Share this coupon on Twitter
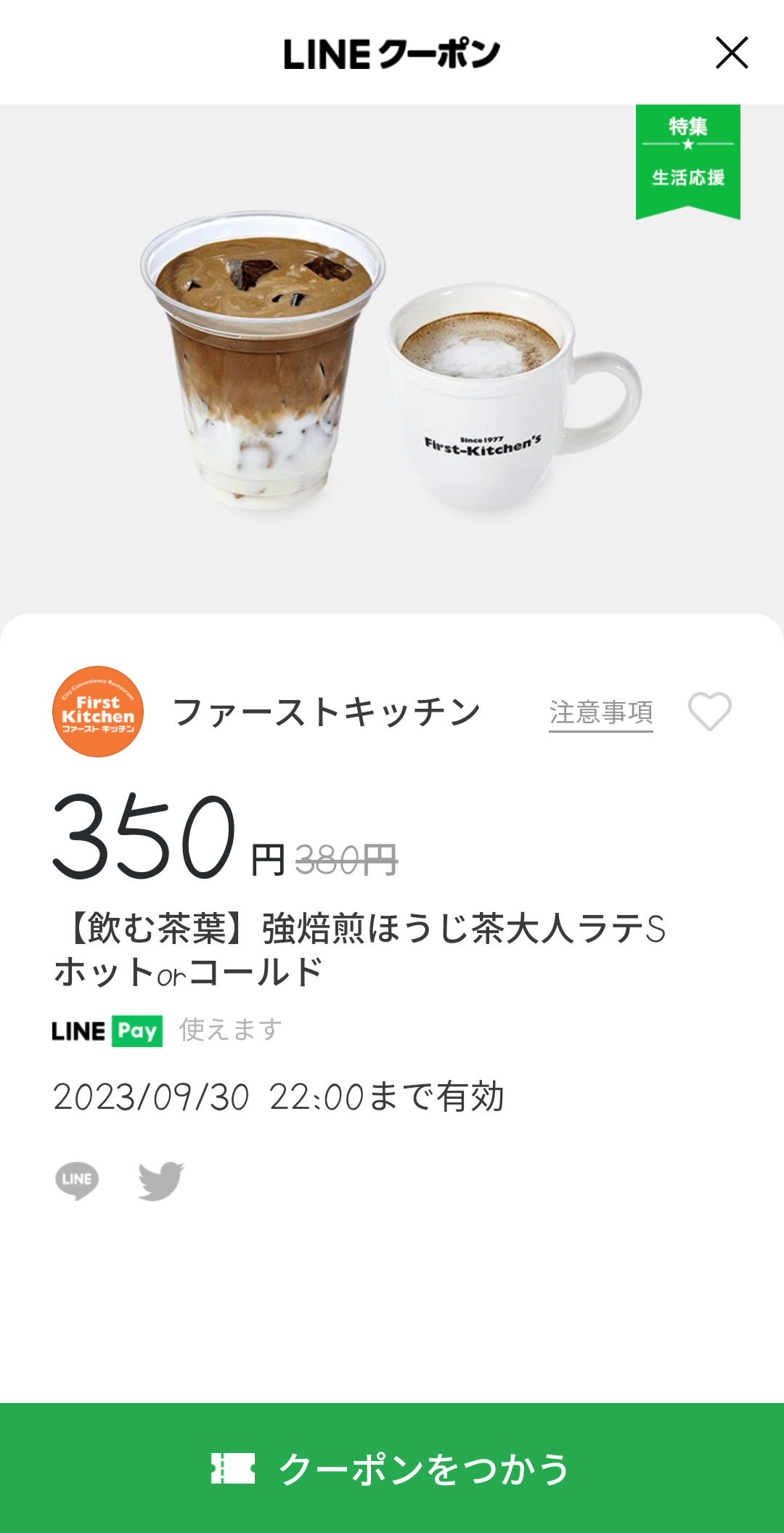The height and width of the screenshot is (1533, 784). (160, 1181)
